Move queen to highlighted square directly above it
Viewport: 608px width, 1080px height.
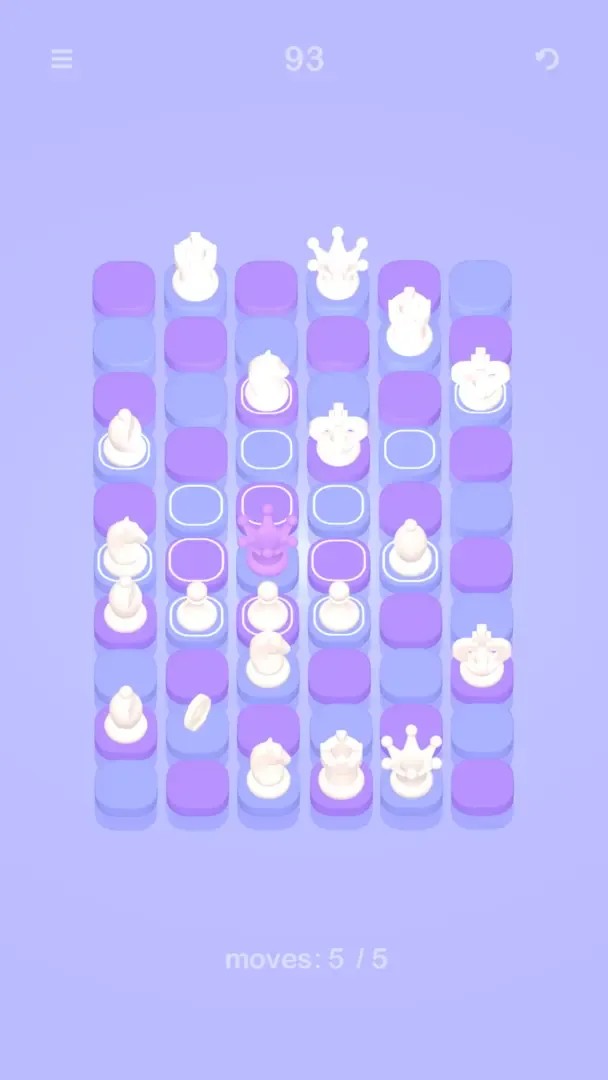[x=266, y=503]
